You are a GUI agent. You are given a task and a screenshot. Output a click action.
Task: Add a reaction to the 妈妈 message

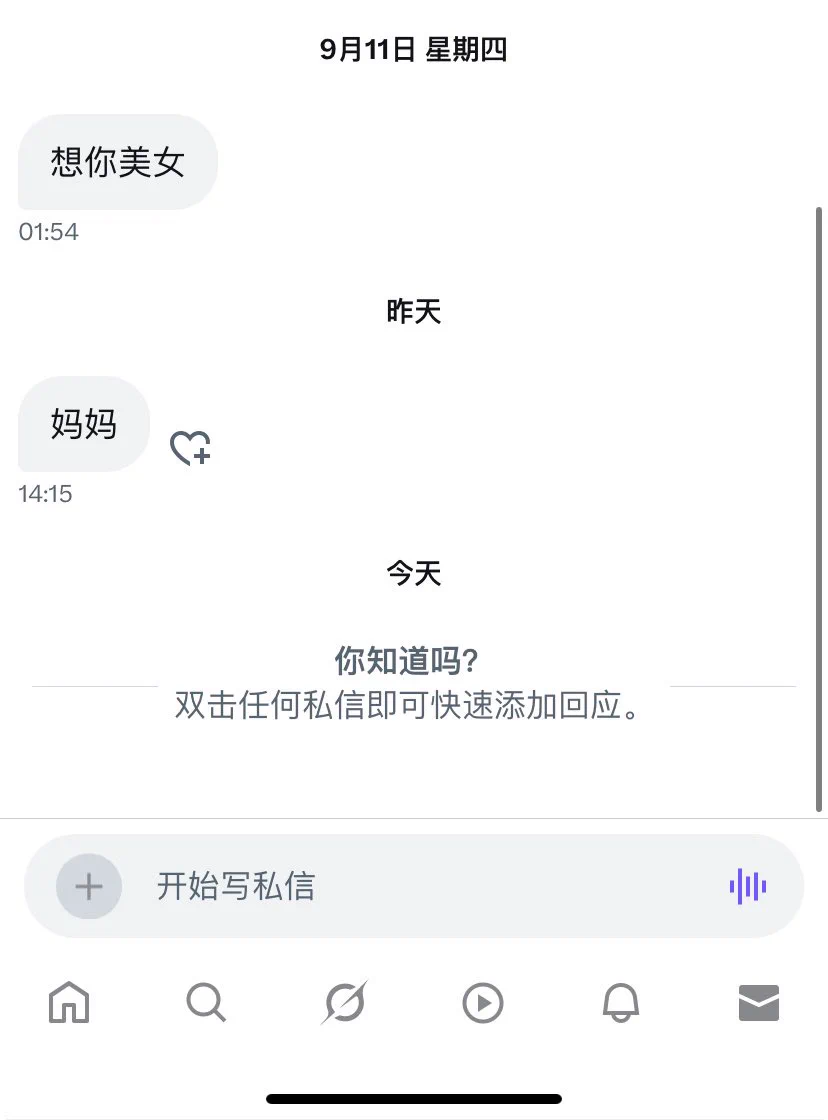[190, 448]
